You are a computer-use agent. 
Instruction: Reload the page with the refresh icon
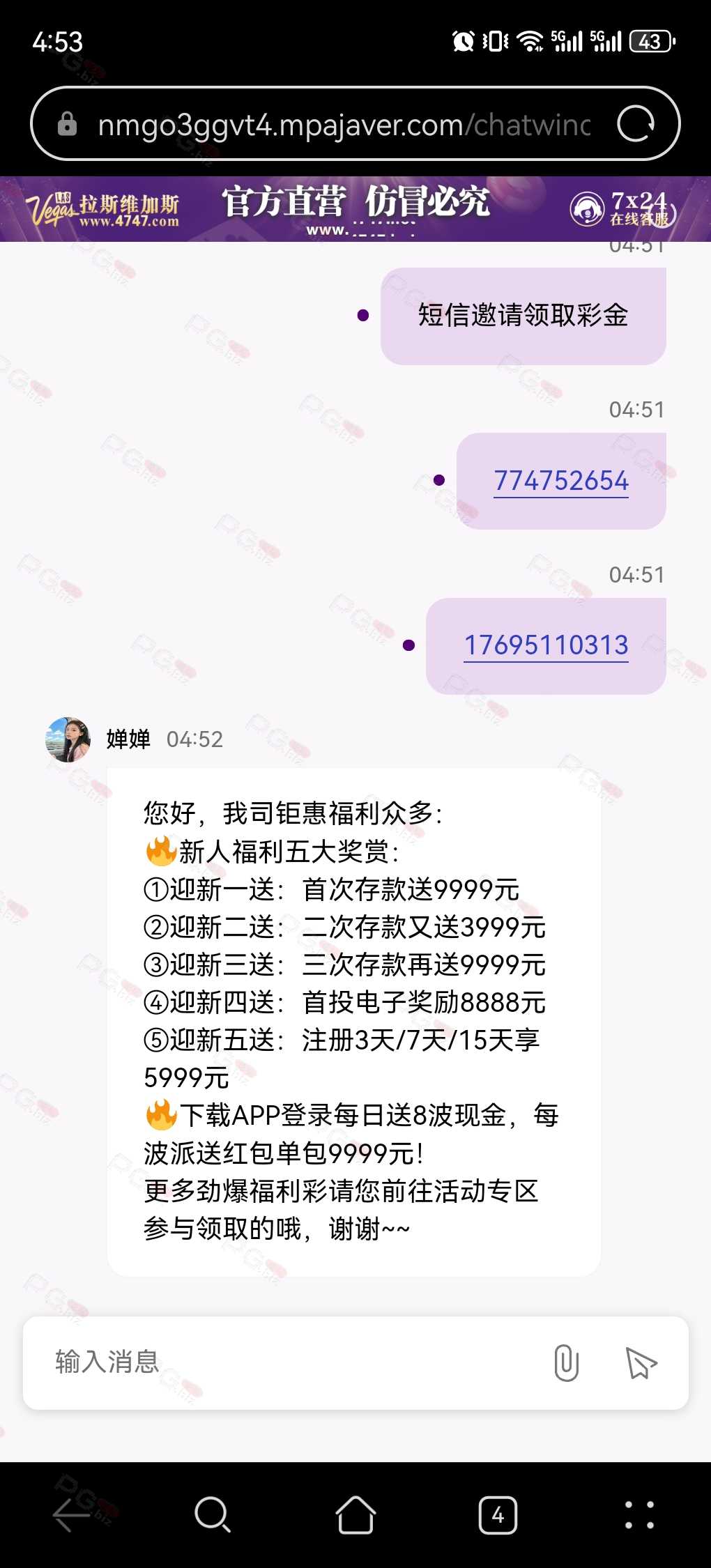pos(636,124)
